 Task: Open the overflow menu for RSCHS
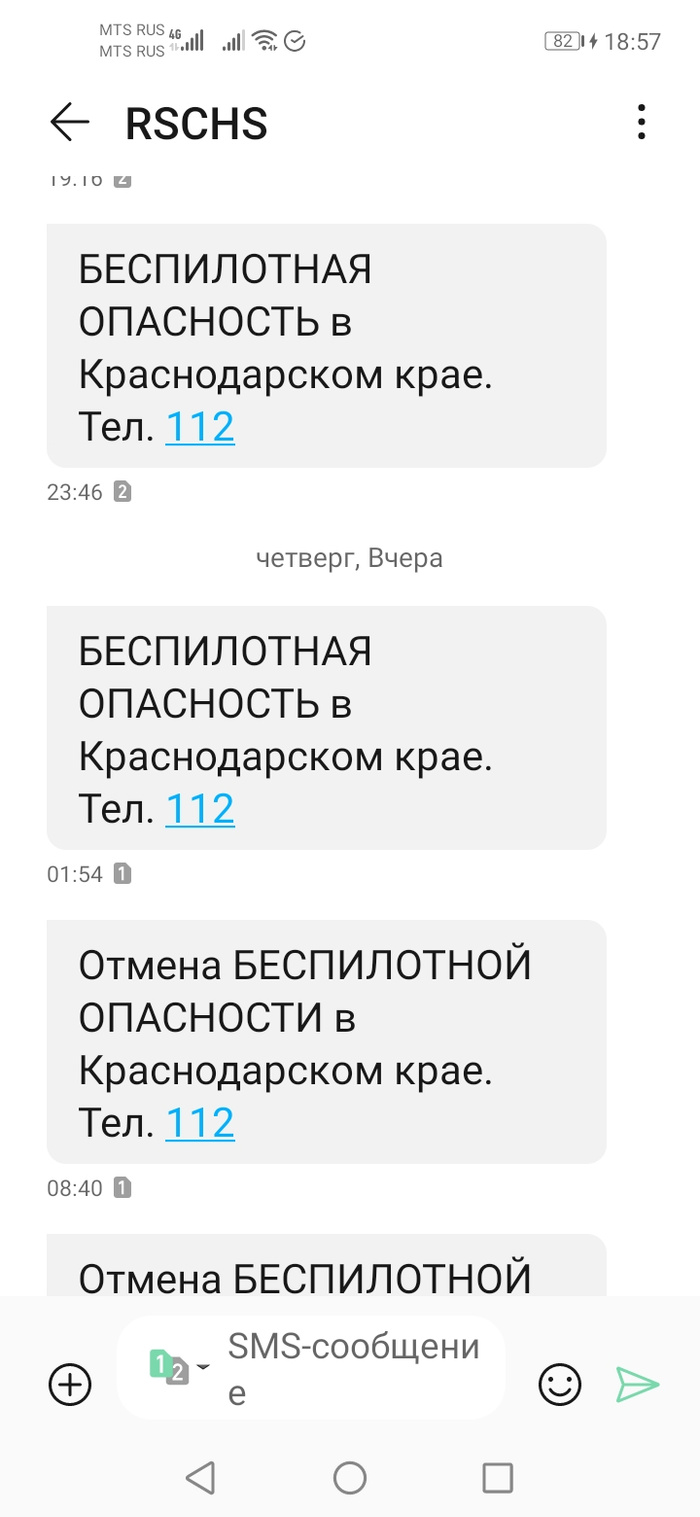coord(641,123)
